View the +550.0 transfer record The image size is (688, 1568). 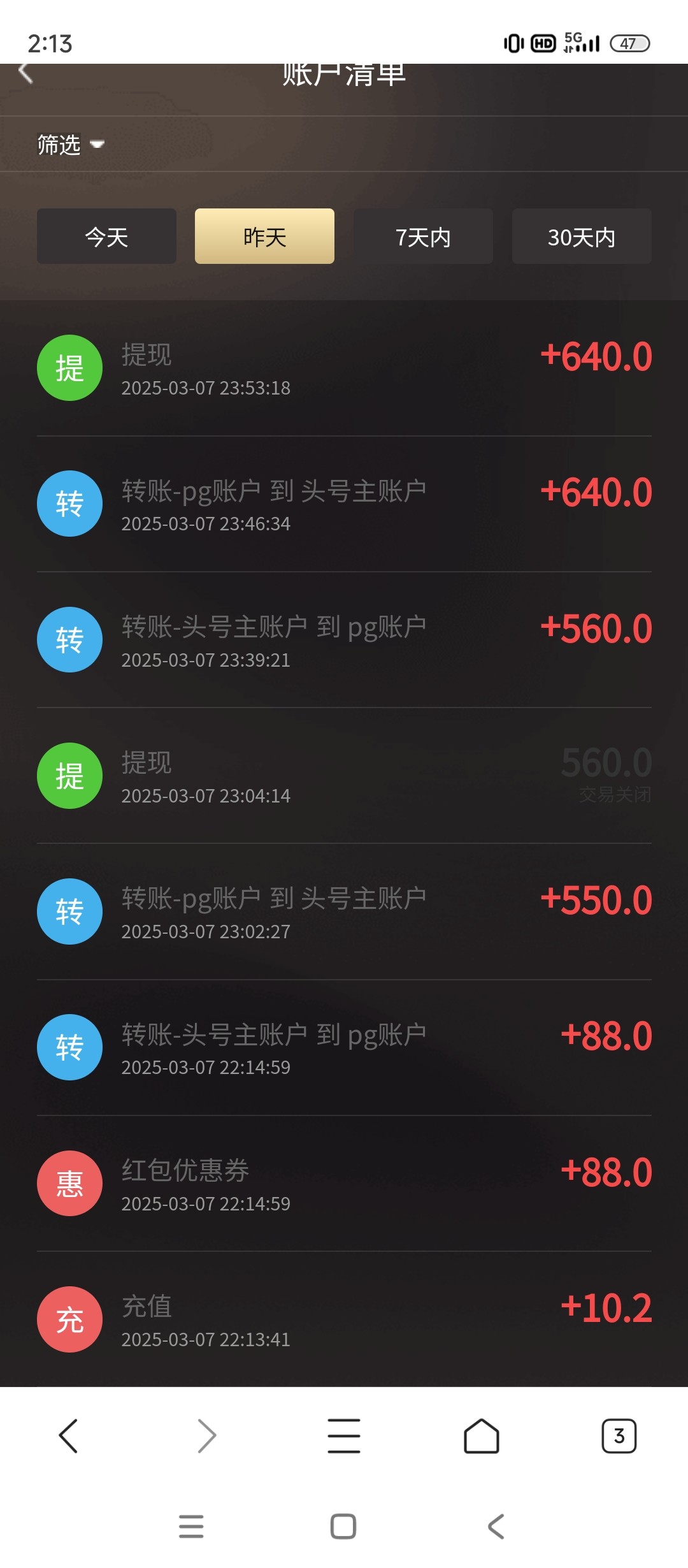[x=344, y=911]
